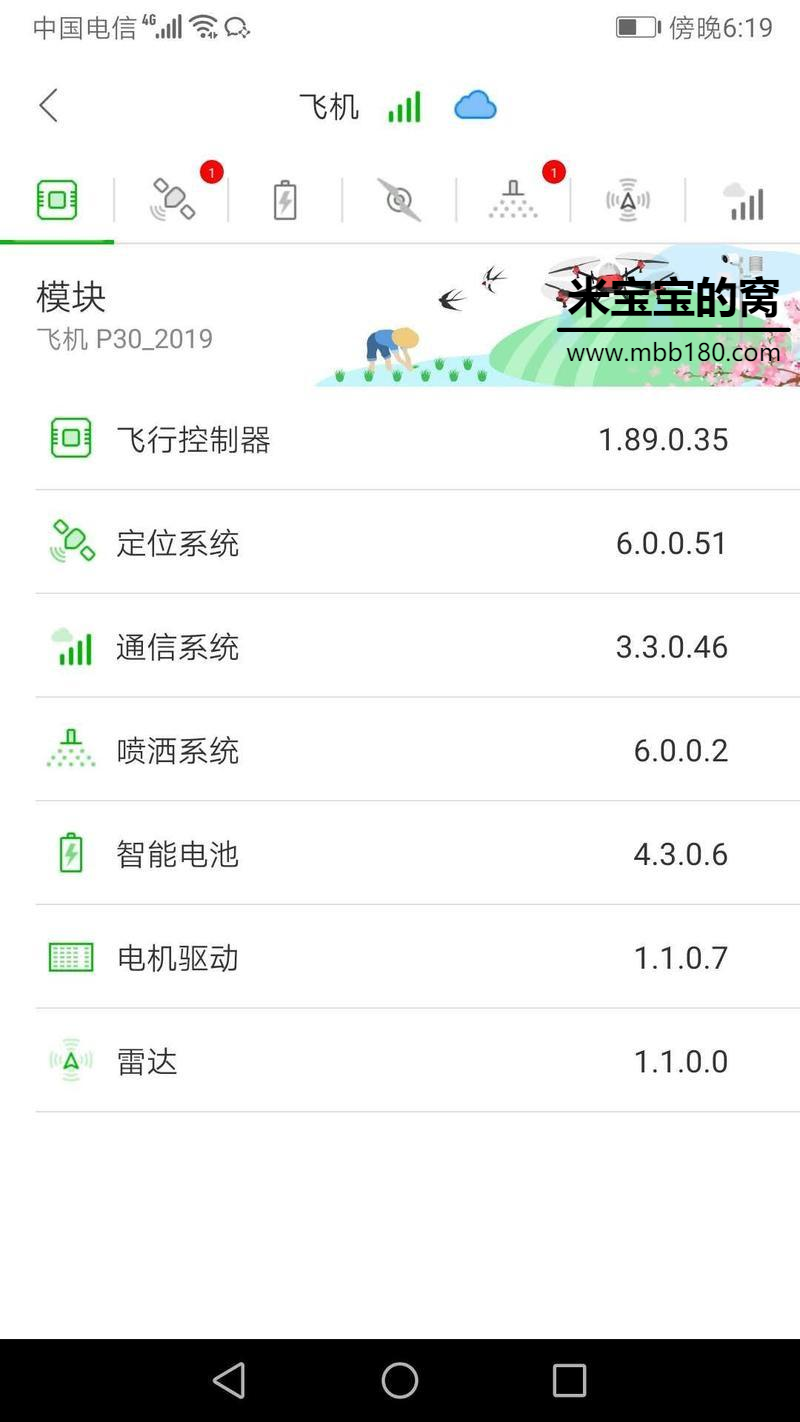
Task: Open the propeller motor tab
Action: pos(399,200)
